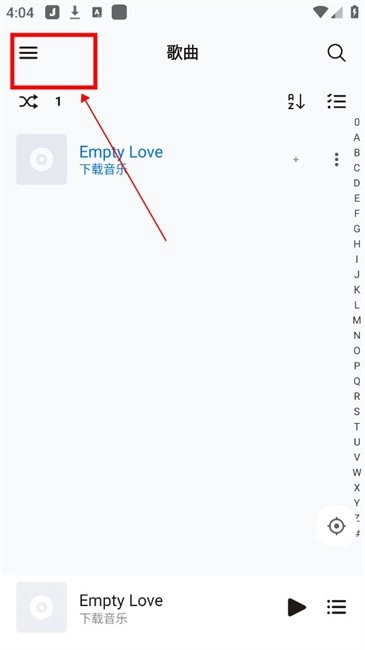Open the three-dot menu for Empty Love
The height and width of the screenshot is (650, 365).
(336, 160)
